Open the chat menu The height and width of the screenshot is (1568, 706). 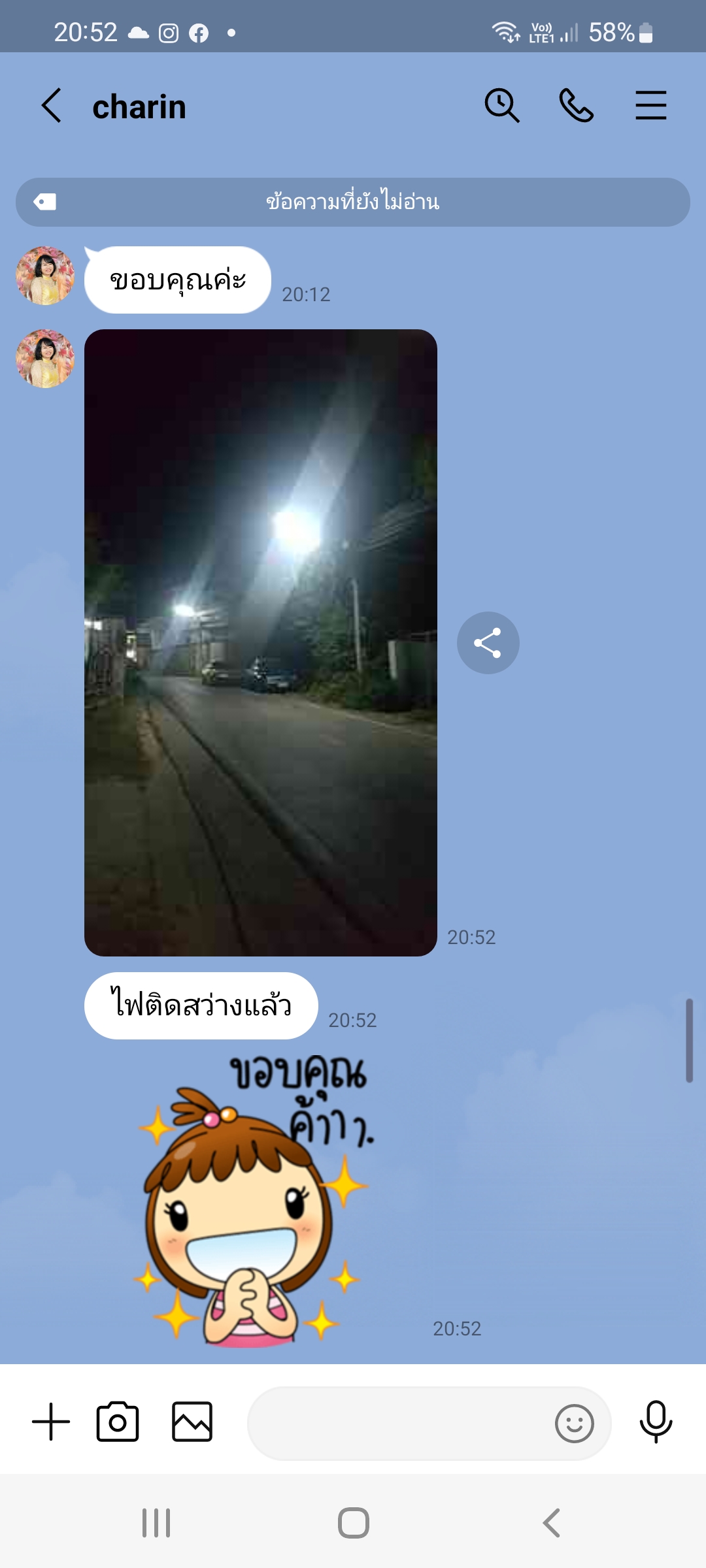(650, 106)
